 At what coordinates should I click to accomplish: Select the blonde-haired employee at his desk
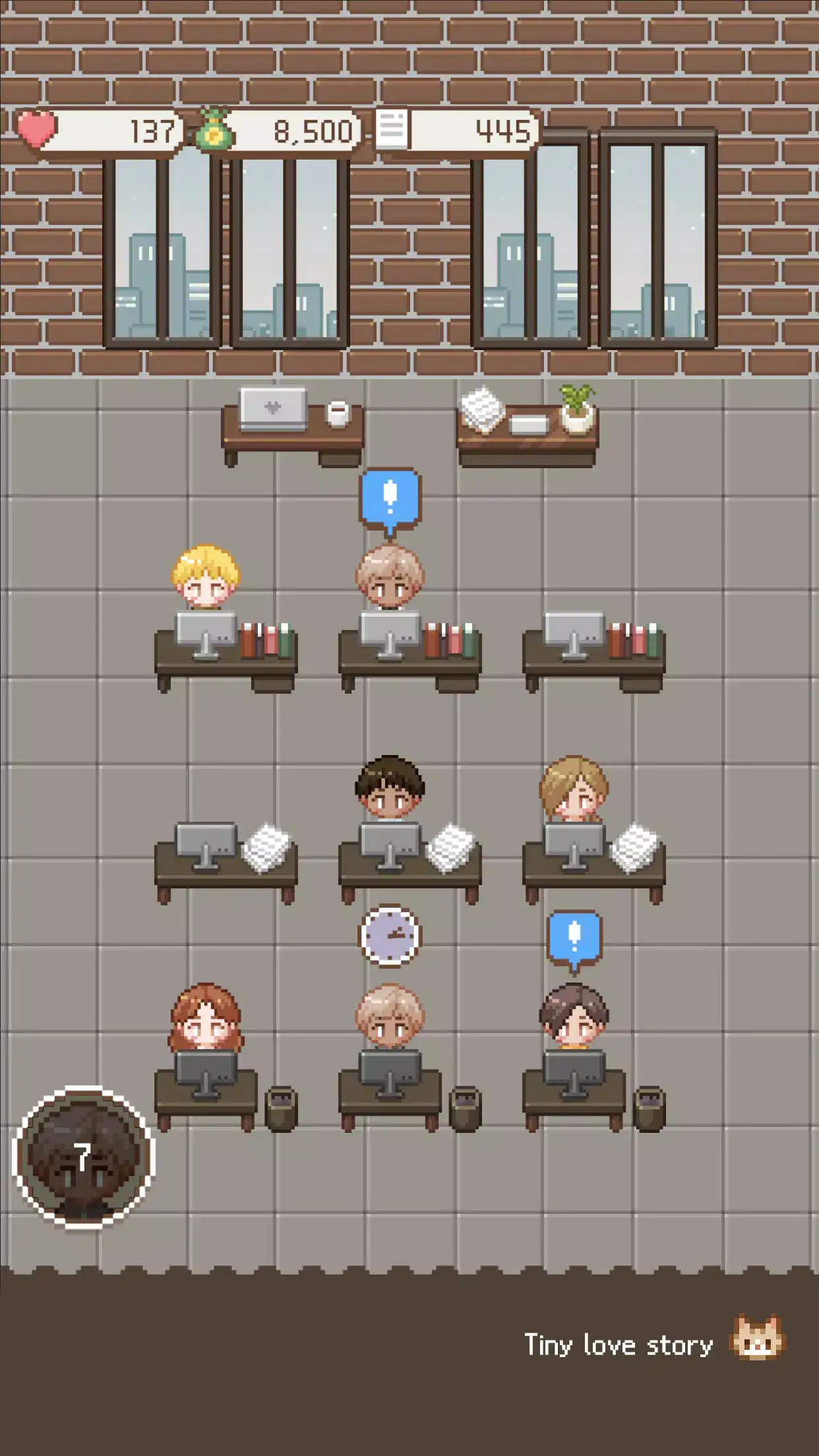[x=206, y=577]
